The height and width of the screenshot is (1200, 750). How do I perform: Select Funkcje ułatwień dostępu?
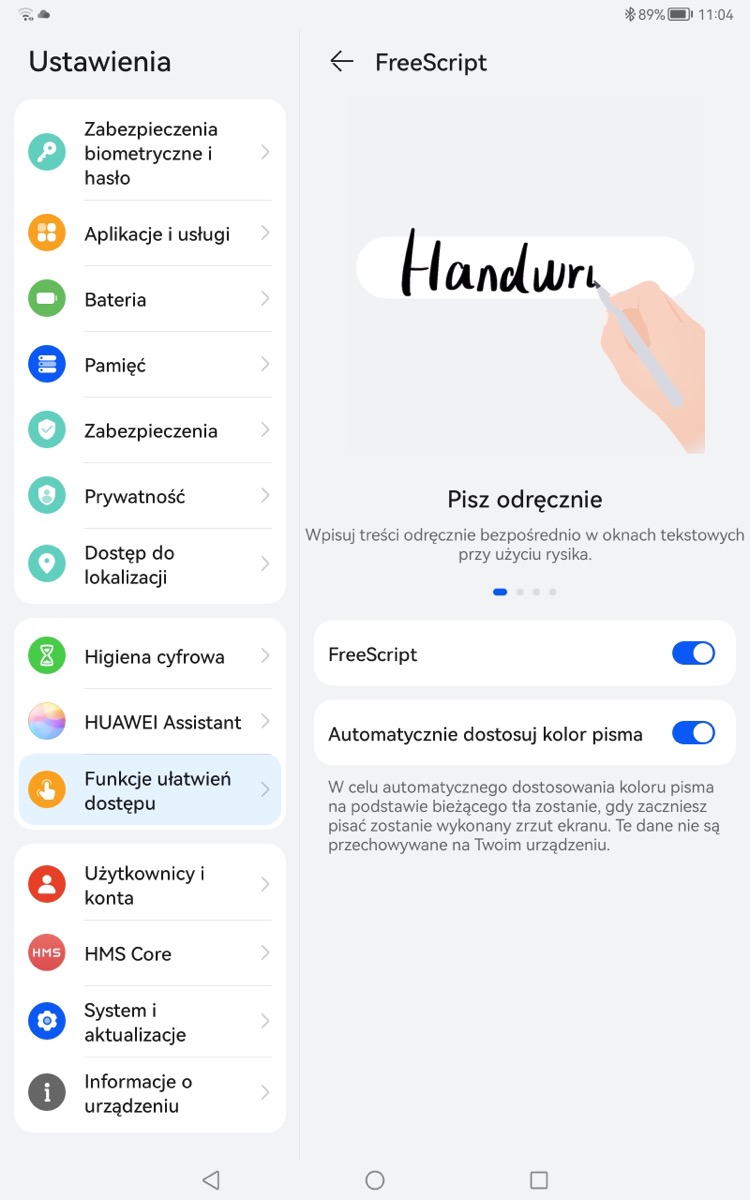[x=150, y=790]
